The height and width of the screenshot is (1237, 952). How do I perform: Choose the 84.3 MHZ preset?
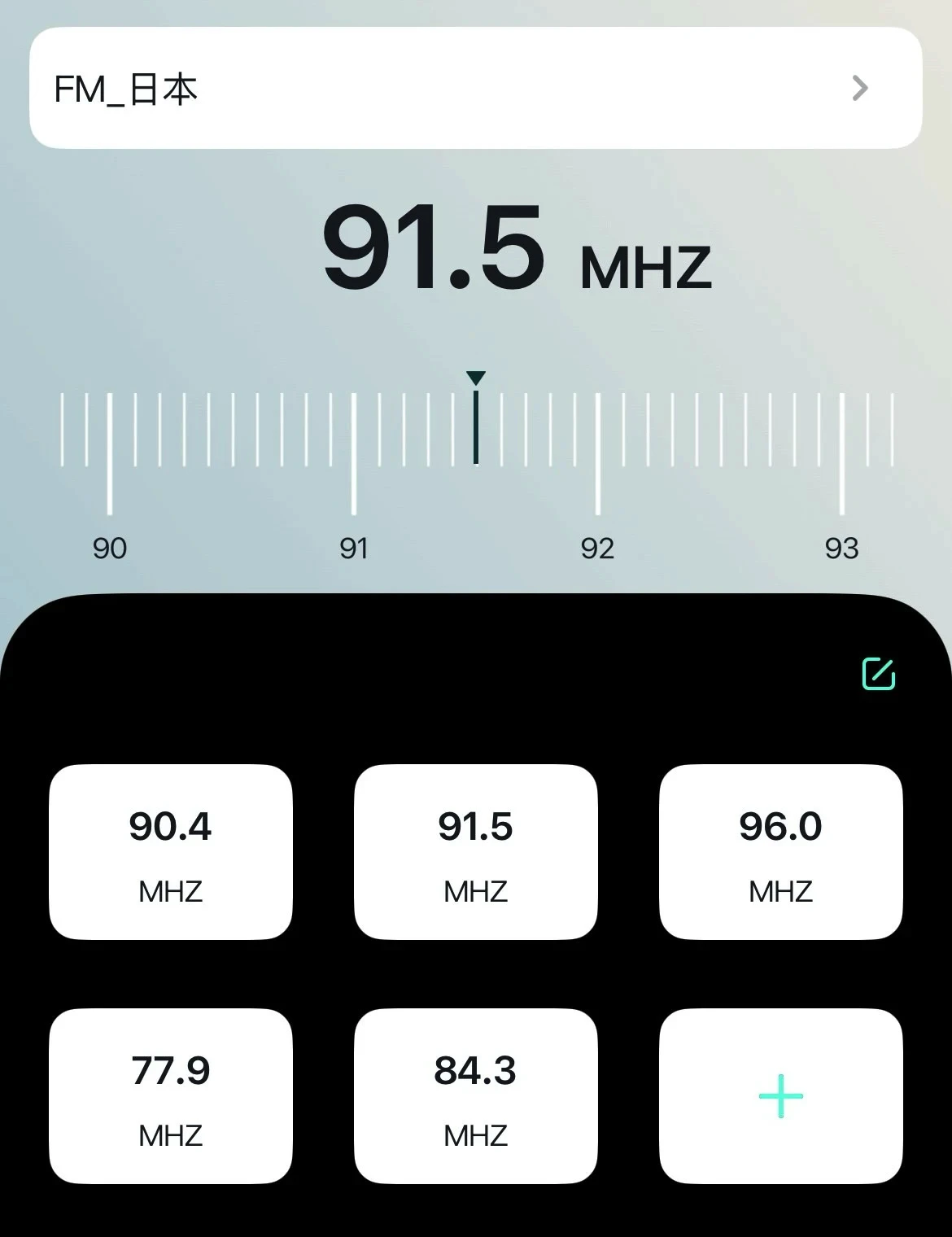476,1095
